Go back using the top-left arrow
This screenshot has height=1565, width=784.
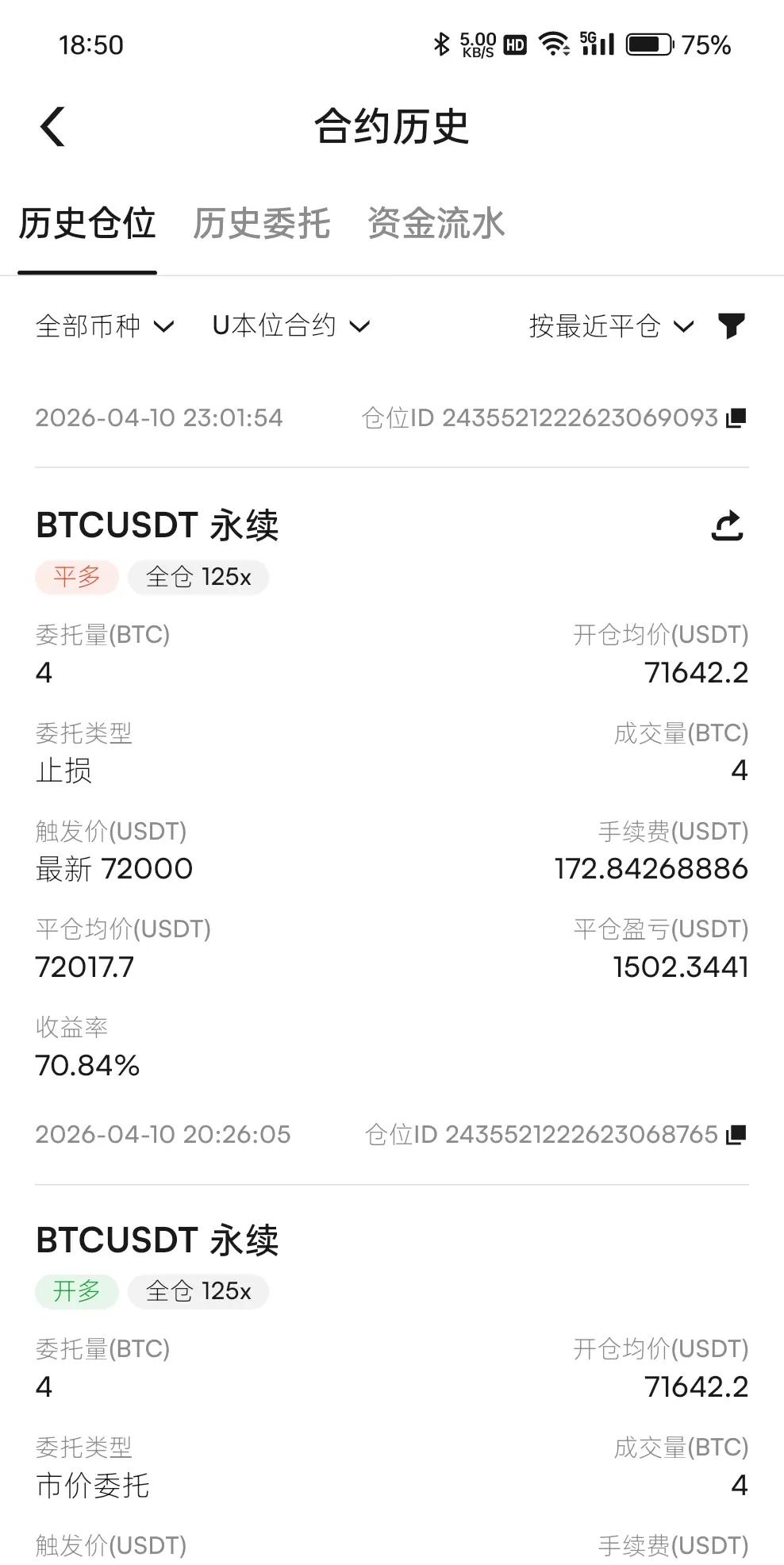click(52, 127)
